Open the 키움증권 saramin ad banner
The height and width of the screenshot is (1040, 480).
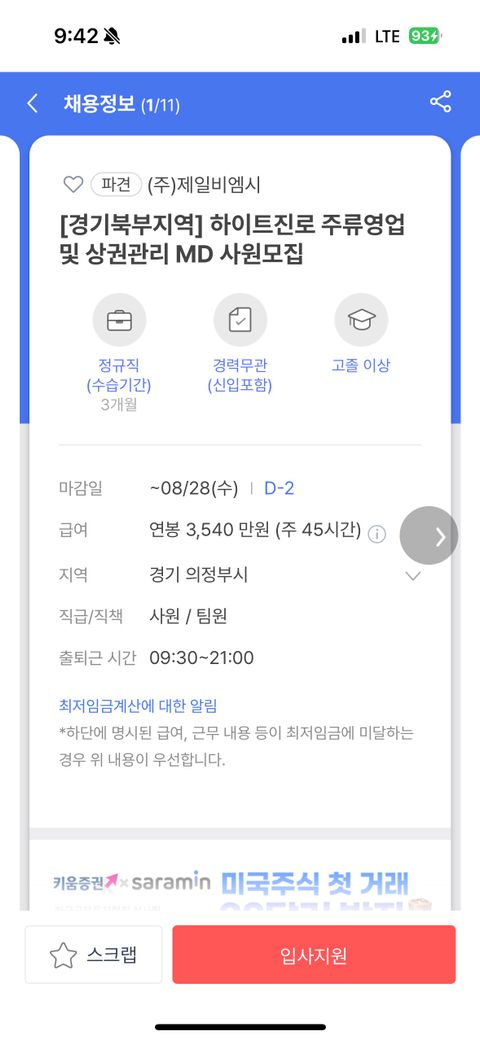pyautogui.click(x=240, y=876)
